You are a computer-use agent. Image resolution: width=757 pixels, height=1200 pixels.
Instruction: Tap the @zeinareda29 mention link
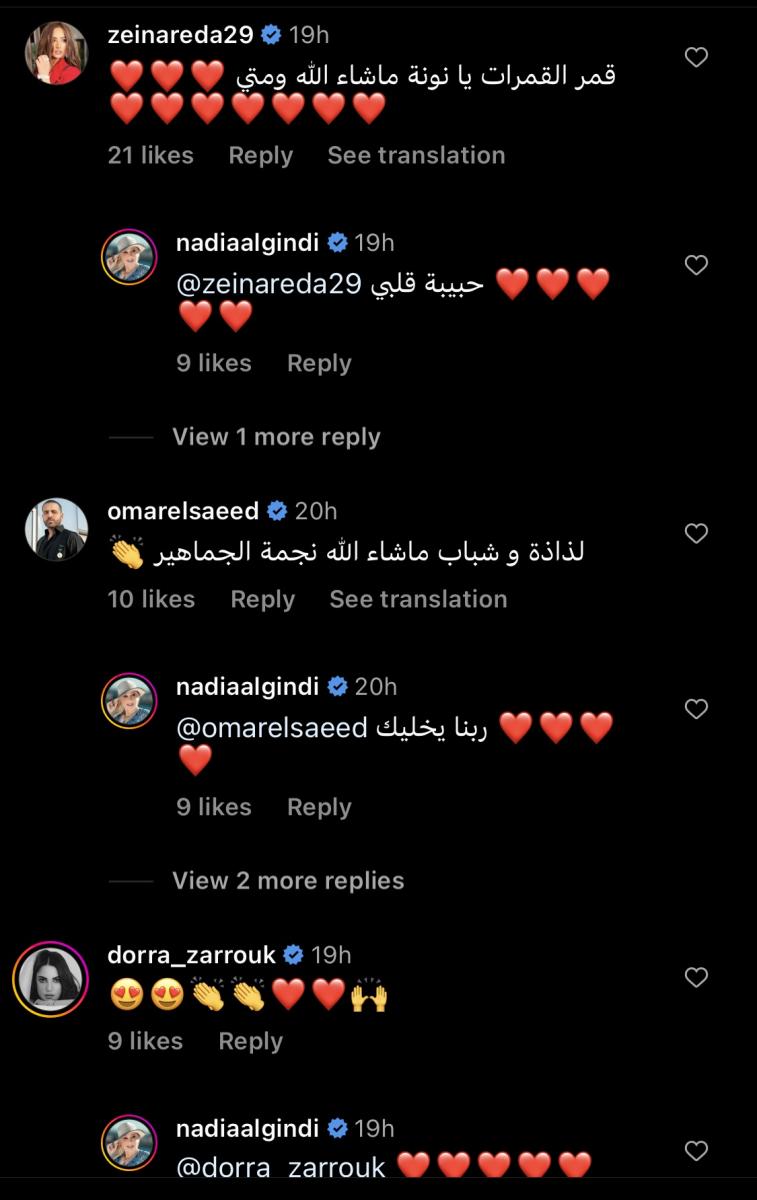265,285
